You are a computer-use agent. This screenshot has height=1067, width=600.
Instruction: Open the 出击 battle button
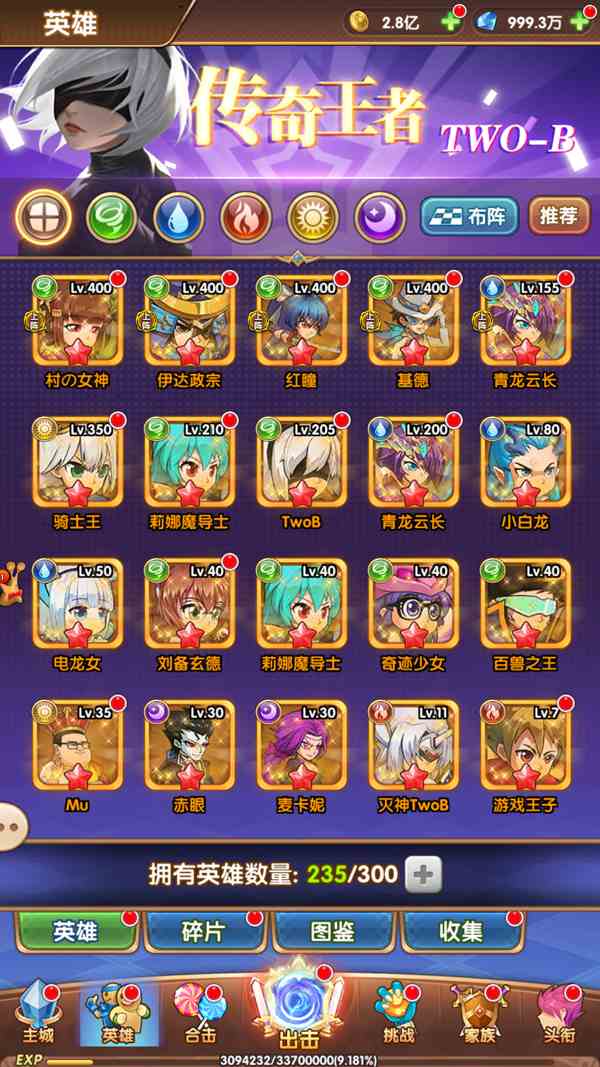300,1005
